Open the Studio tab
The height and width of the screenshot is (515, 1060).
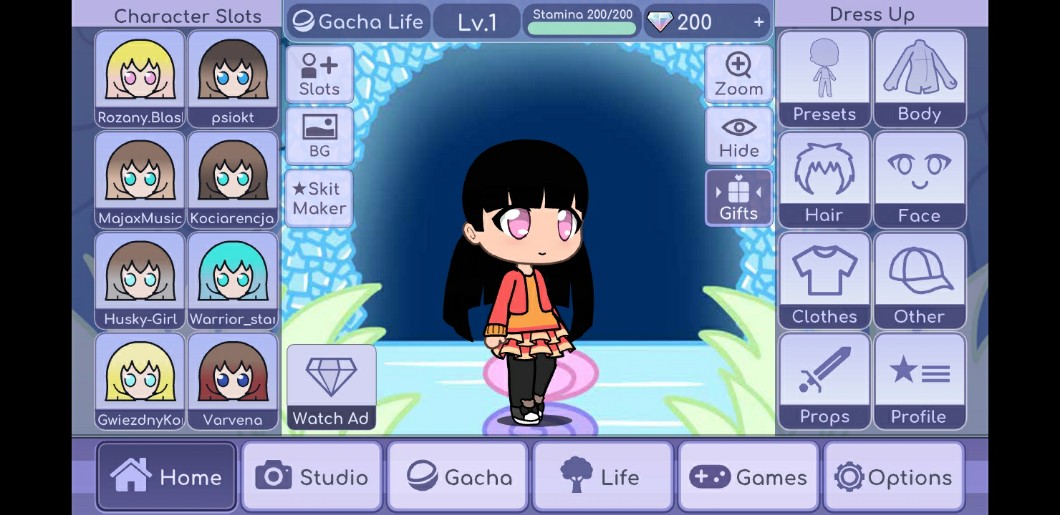[x=312, y=476]
